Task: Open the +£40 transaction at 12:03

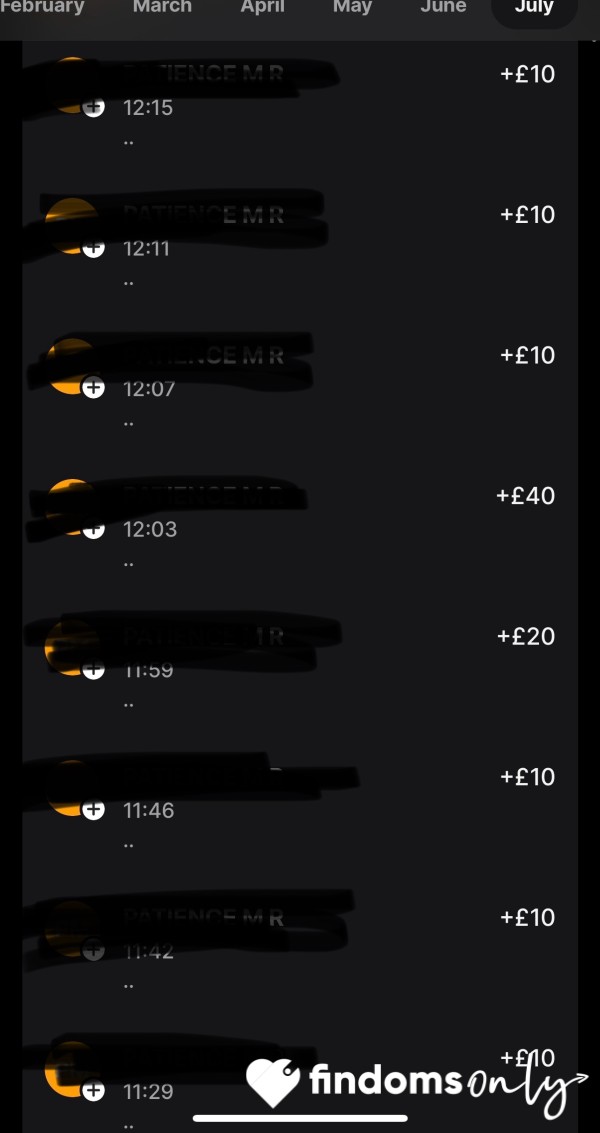Action: [x=300, y=525]
